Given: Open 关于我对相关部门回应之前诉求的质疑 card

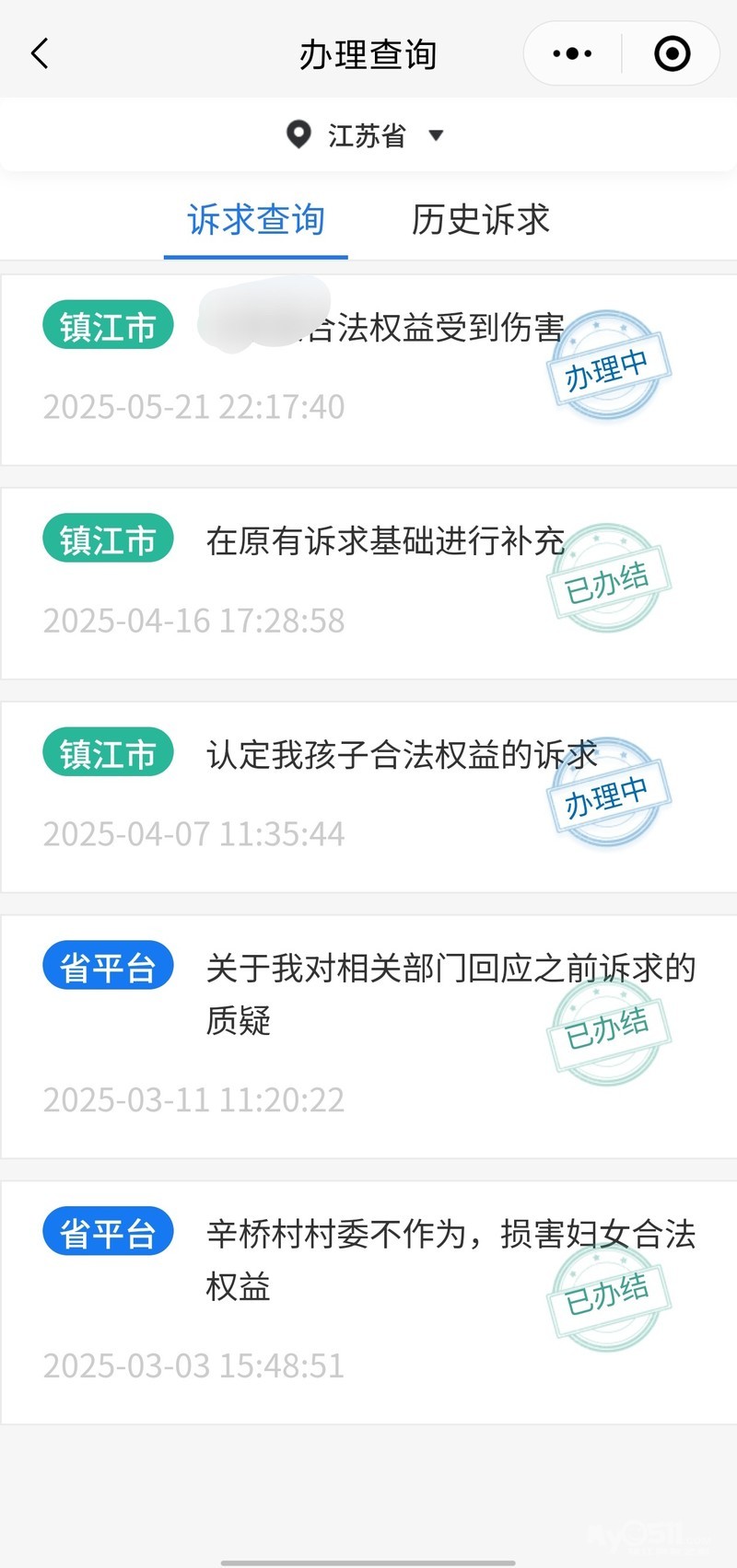Looking at the screenshot, I should [x=368, y=1035].
